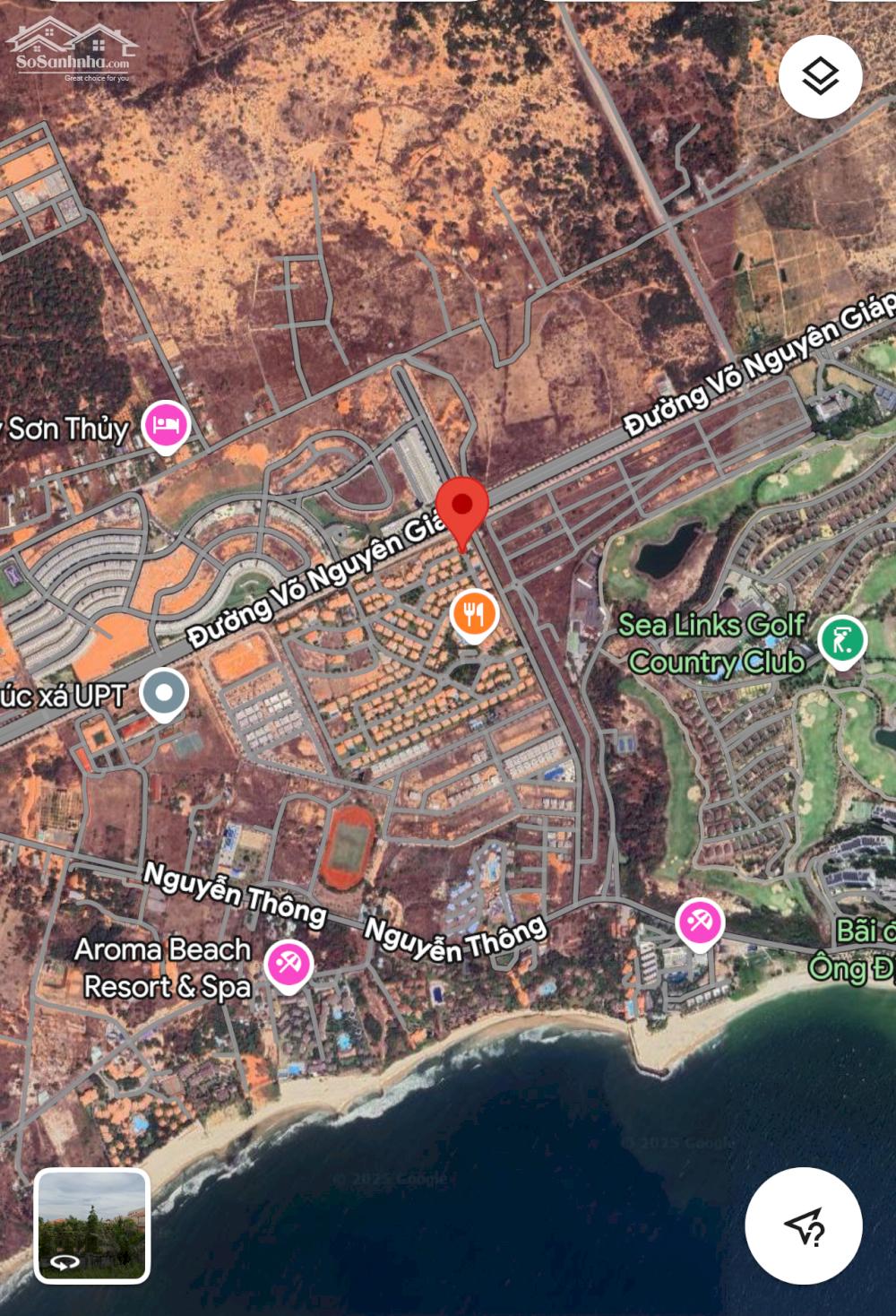The width and height of the screenshot is (896, 1316).
Task: Tap the beach marker near Bãi đá Ông Địa
Action: [700, 922]
